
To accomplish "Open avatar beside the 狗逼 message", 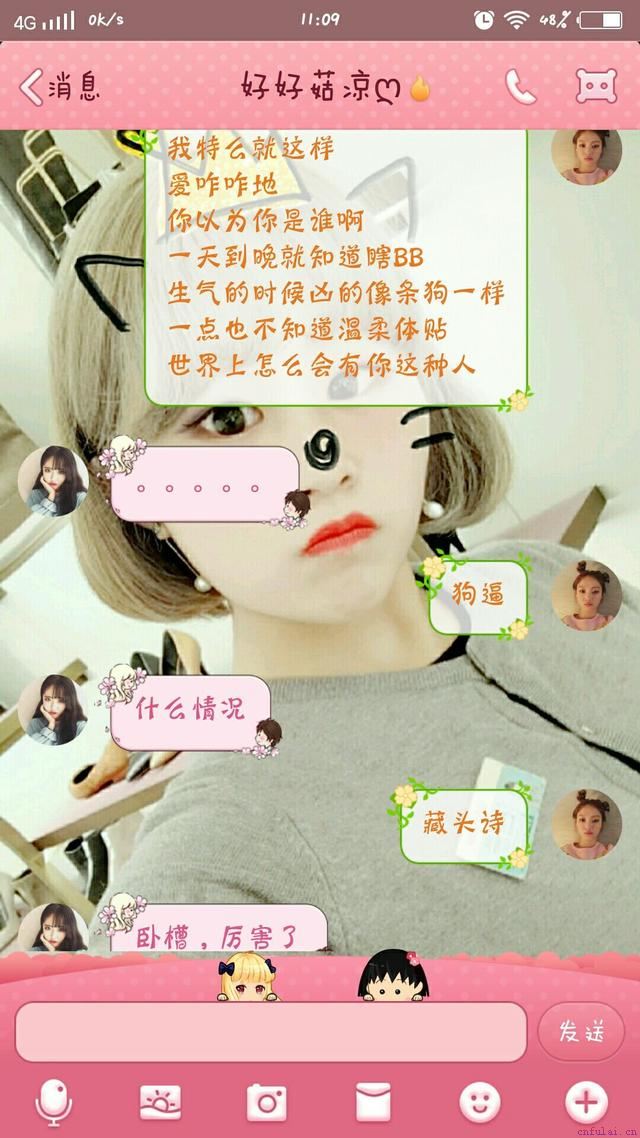I will click(587, 595).
